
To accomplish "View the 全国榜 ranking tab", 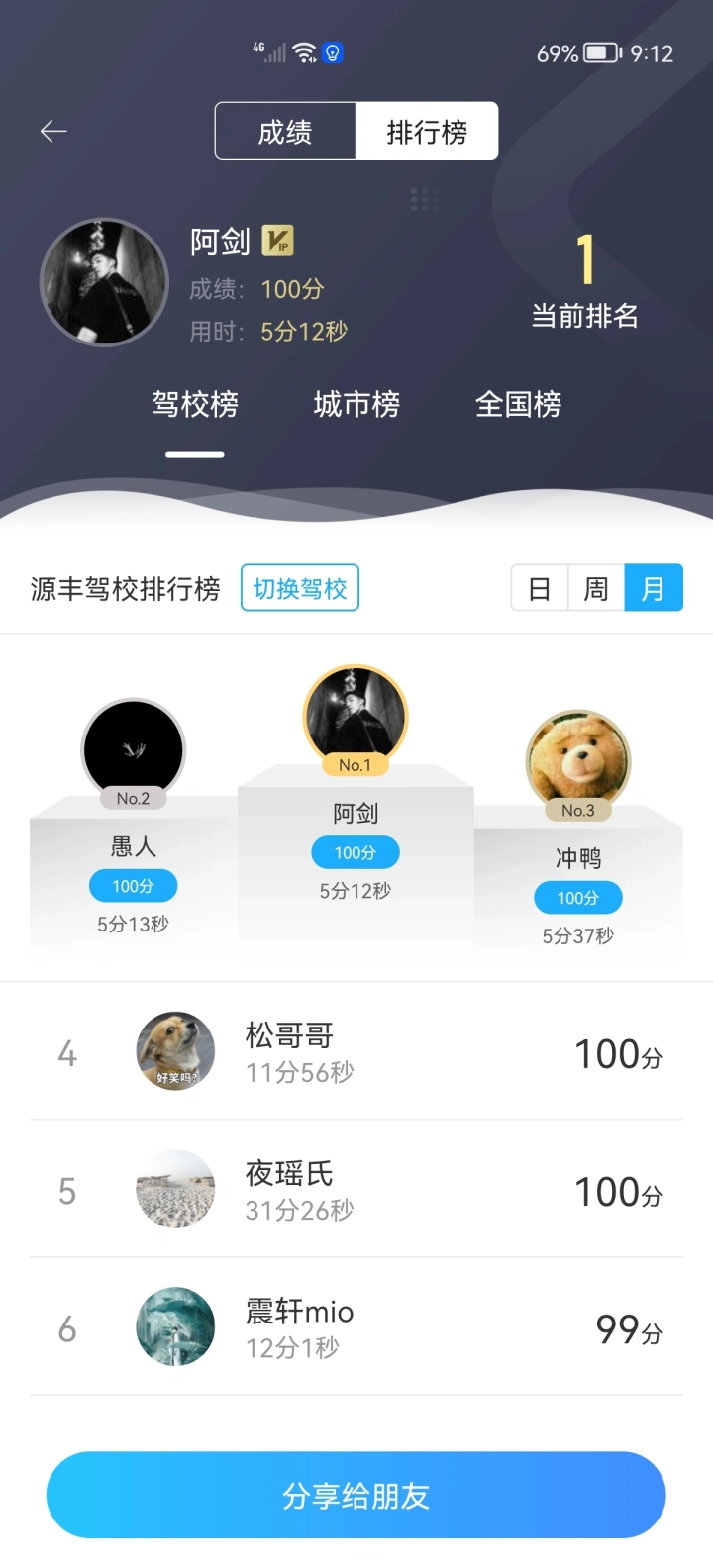I will coord(518,405).
